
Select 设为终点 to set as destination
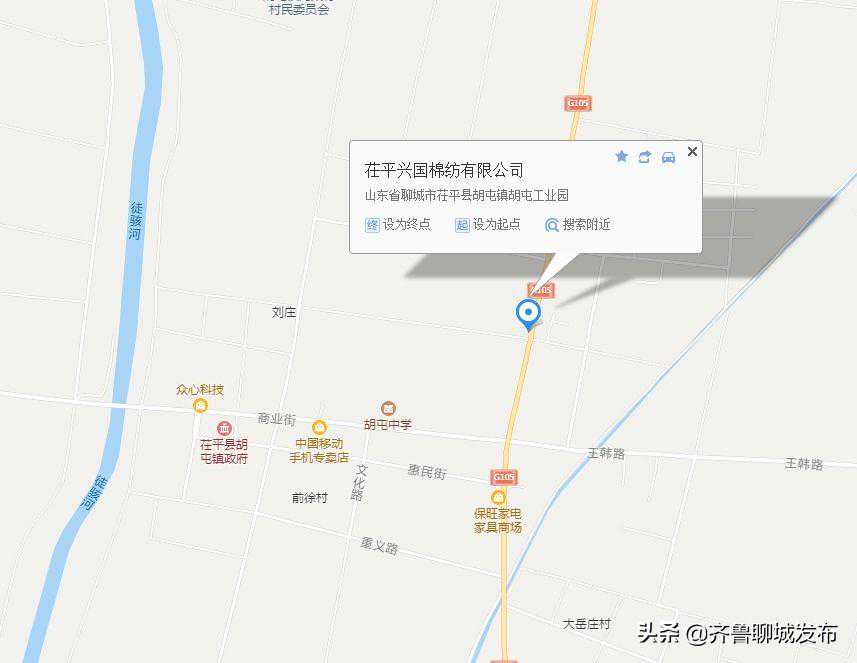click(x=398, y=225)
